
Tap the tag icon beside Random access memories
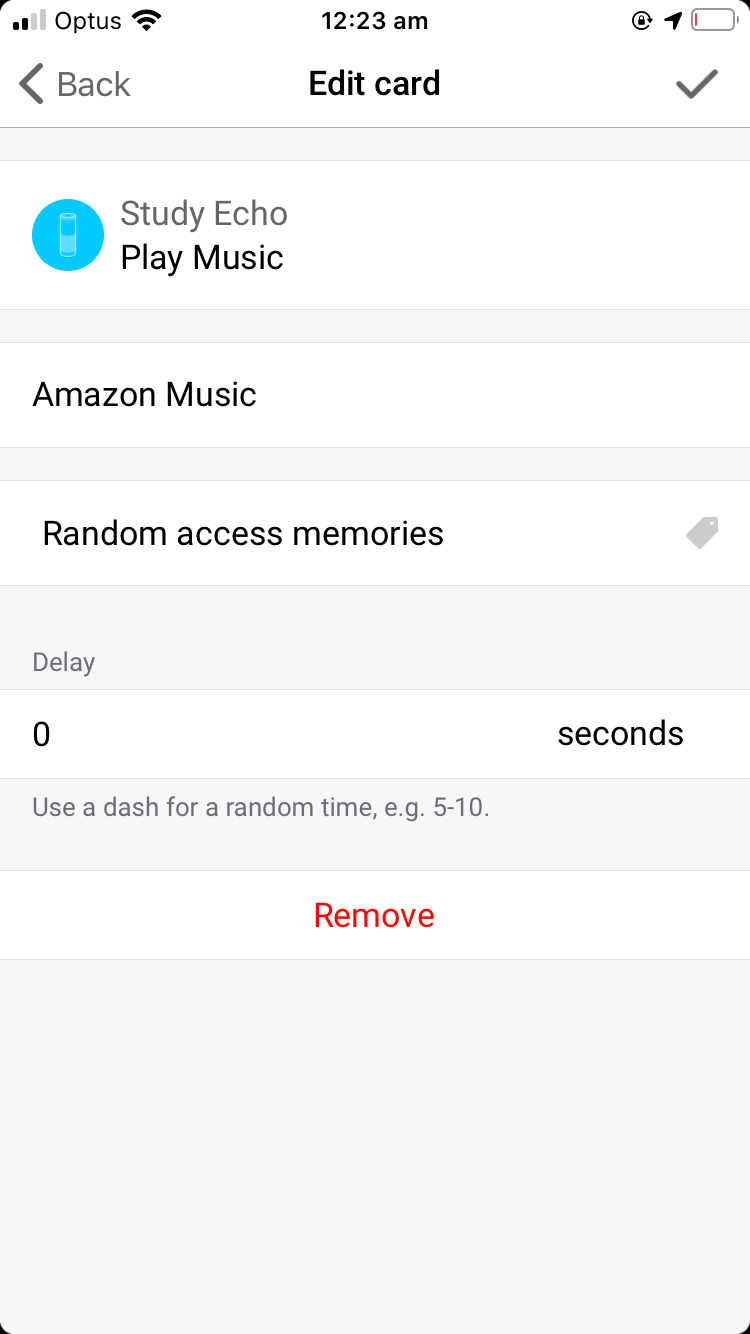tap(702, 533)
